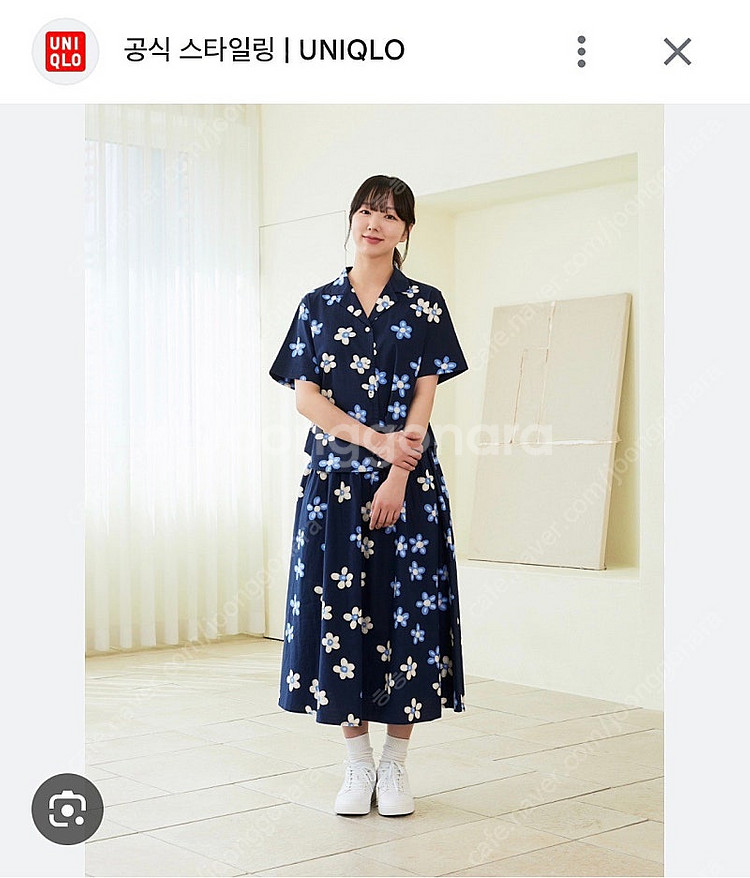Image resolution: width=750 pixels, height=878 pixels.
Task: Open the floral outfit photo
Action: point(374,490)
